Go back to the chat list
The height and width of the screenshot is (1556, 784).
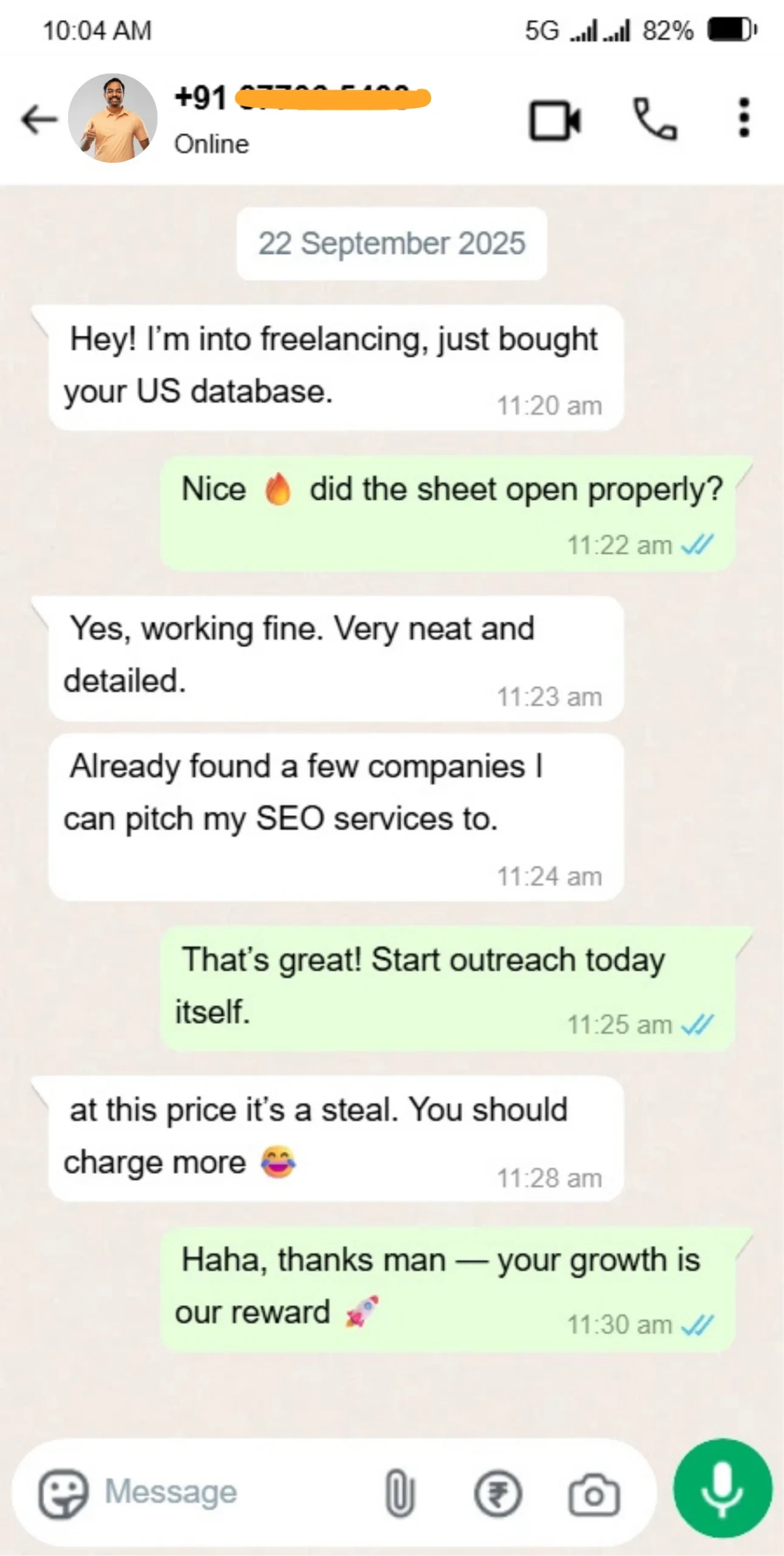click(x=39, y=119)
